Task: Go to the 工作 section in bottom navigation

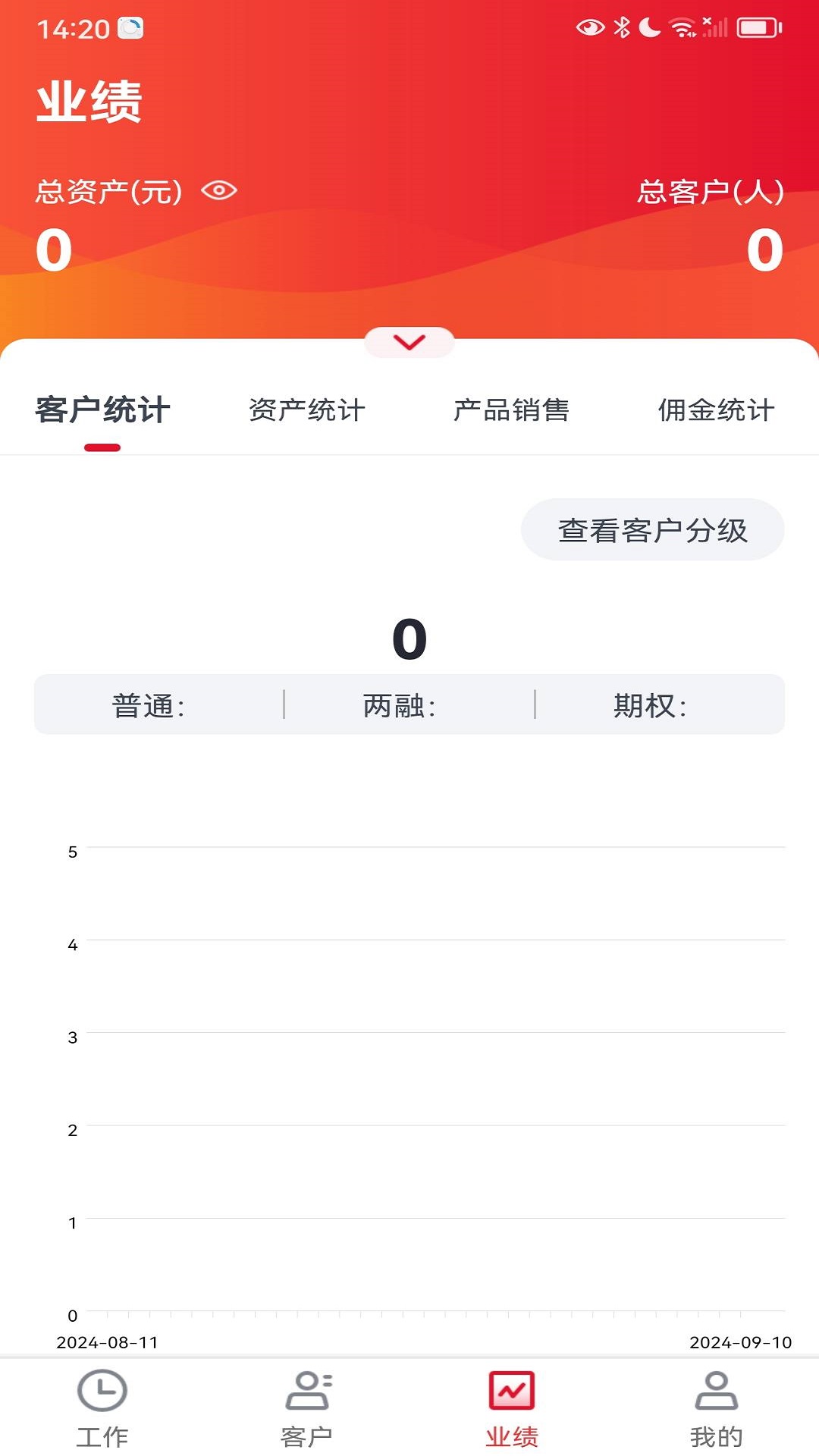Action: pyautogui.click(x=102, y=1407)
